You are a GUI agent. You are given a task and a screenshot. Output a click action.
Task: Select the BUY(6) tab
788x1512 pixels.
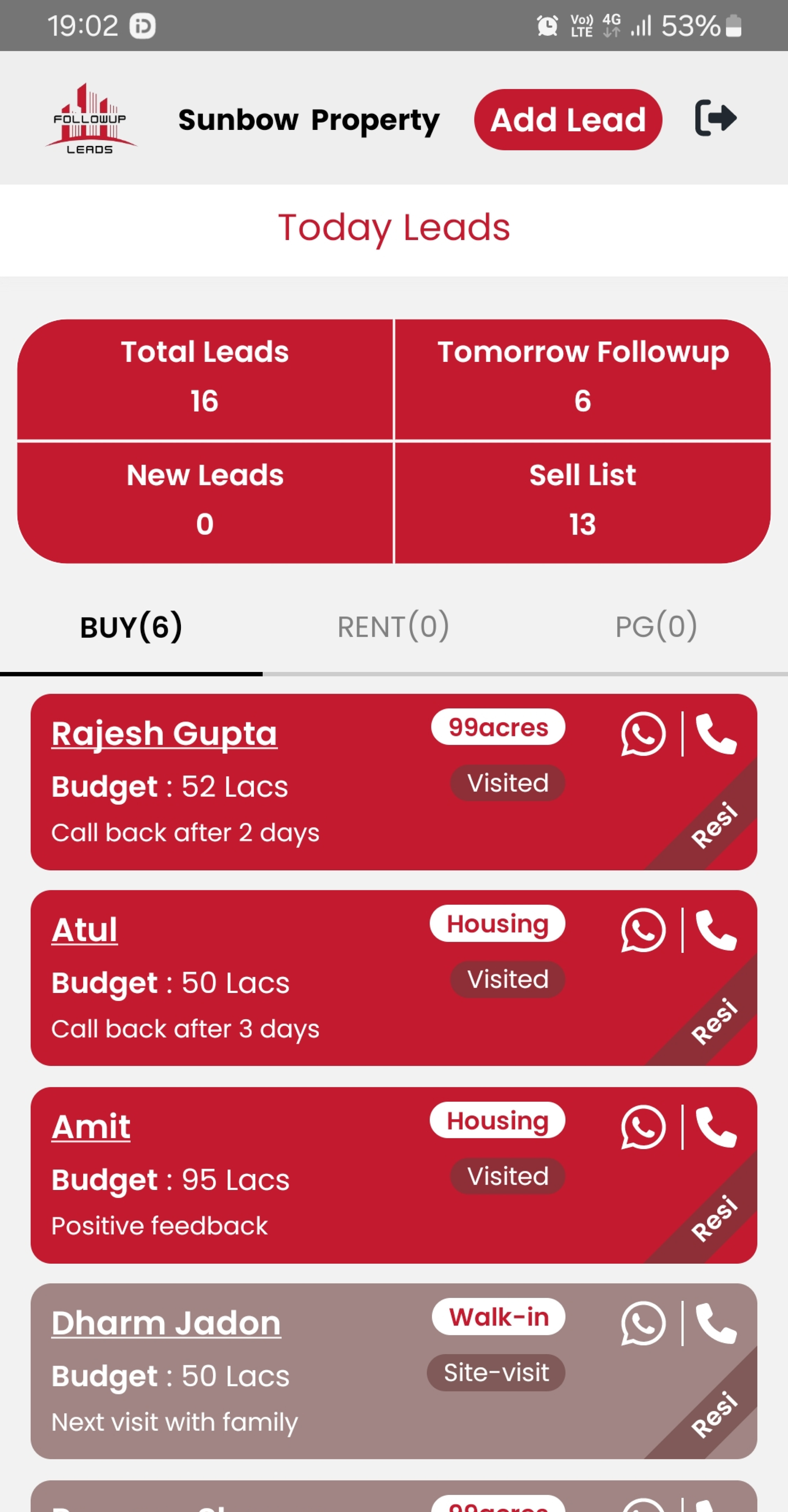[131, 627]
